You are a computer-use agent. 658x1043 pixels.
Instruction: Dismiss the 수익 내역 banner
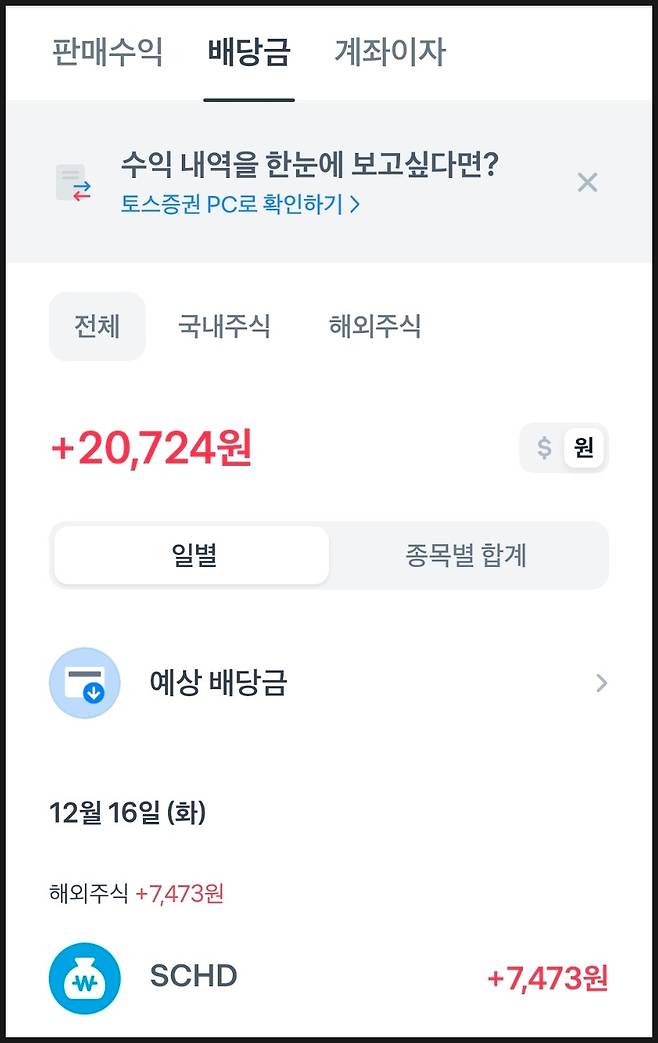click(587, 182)
